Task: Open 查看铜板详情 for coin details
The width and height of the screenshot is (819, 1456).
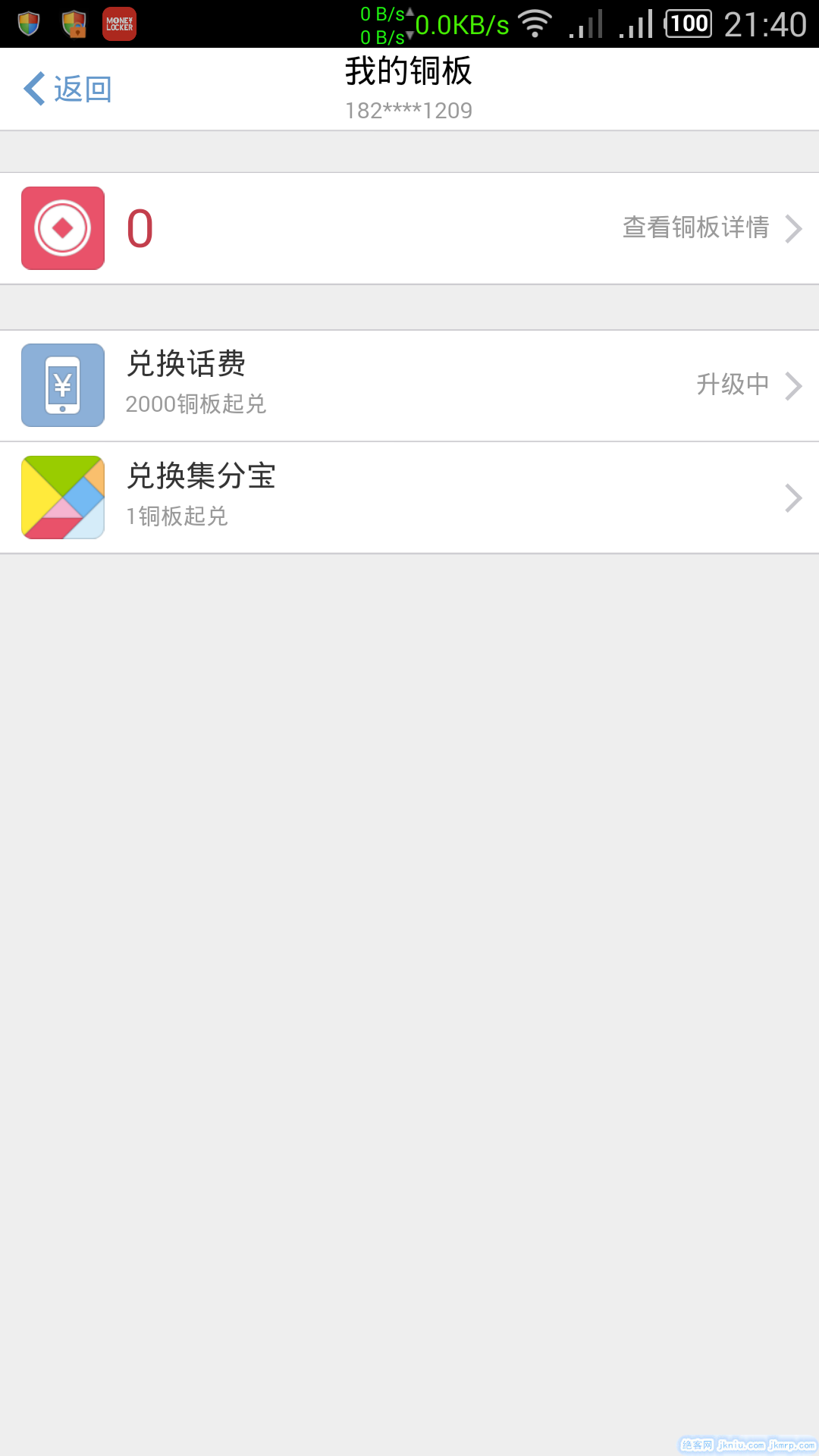Action: (710, 228)
